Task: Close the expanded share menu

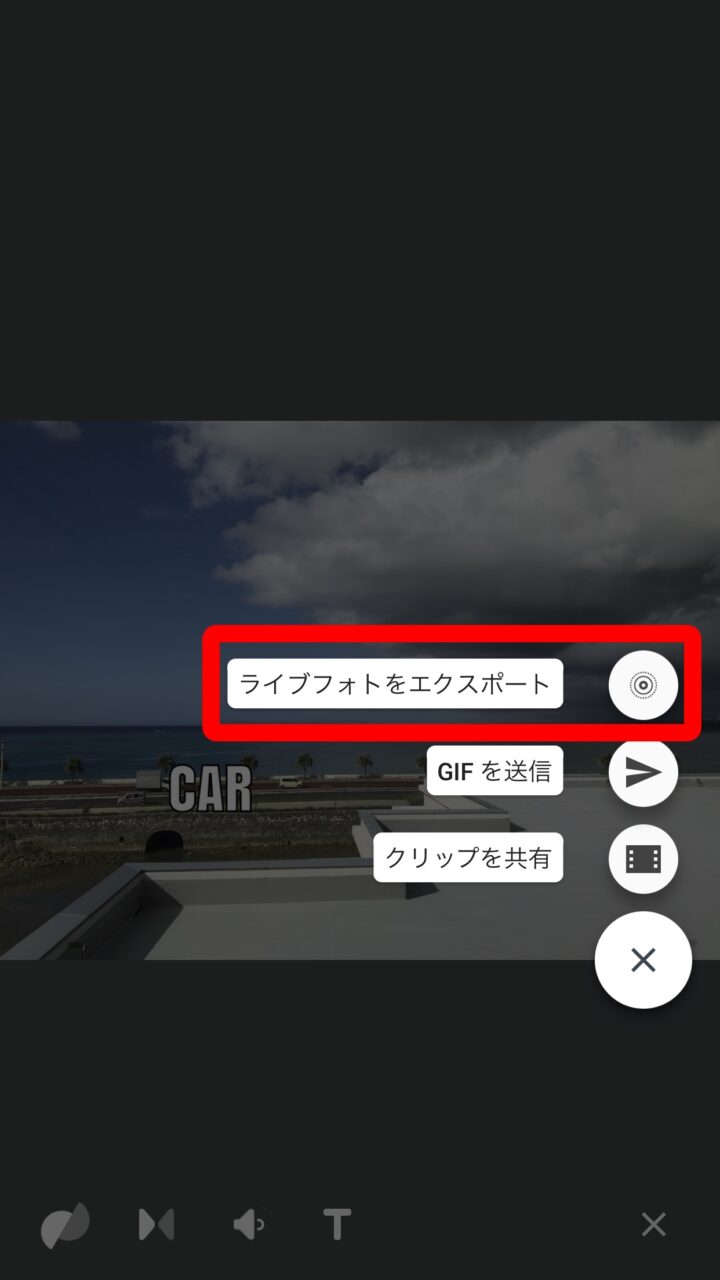Action: point(643,960)
